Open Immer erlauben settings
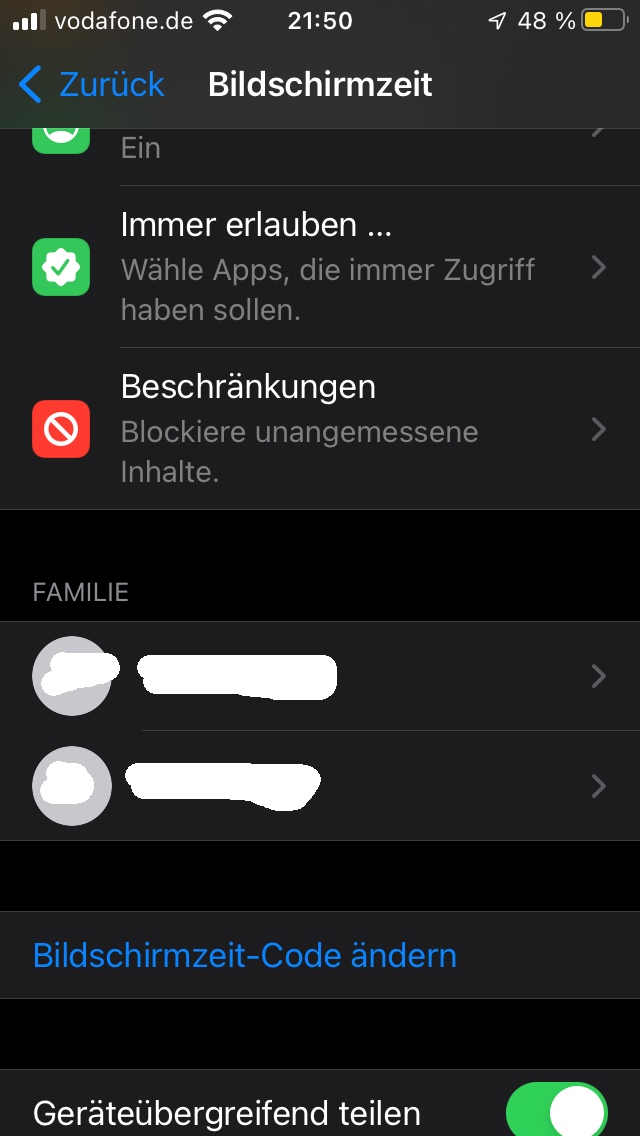640x1136 pixels. click(x=330, y=266)
